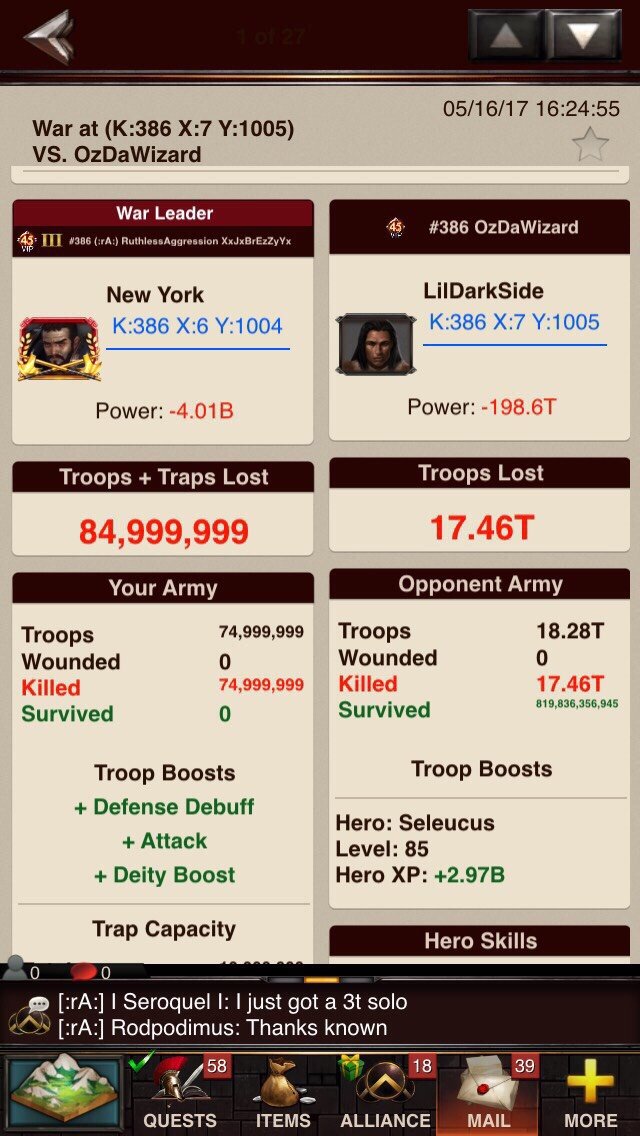View New York war leader avatar

click(x=59, y=348)
